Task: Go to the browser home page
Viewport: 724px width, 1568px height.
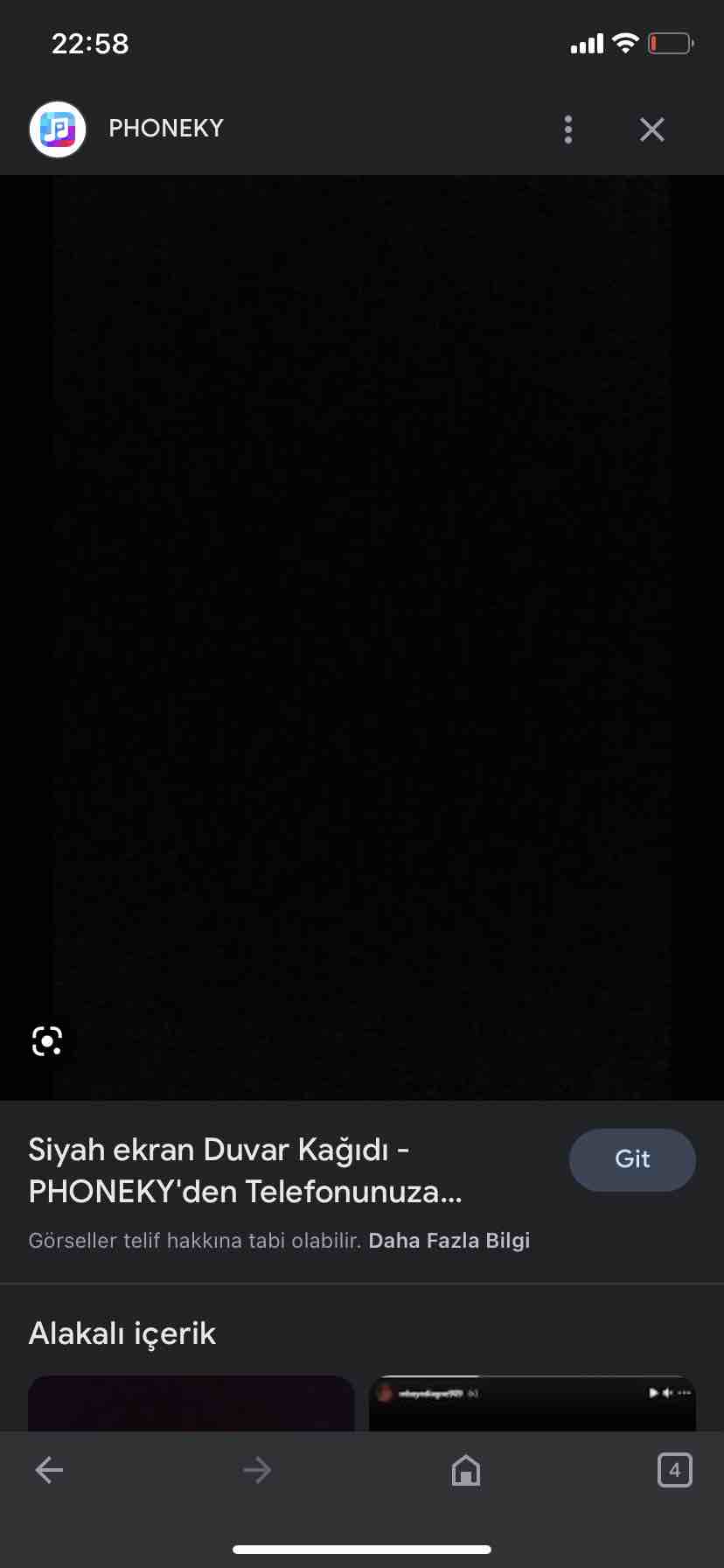Action: point(466,1470)
